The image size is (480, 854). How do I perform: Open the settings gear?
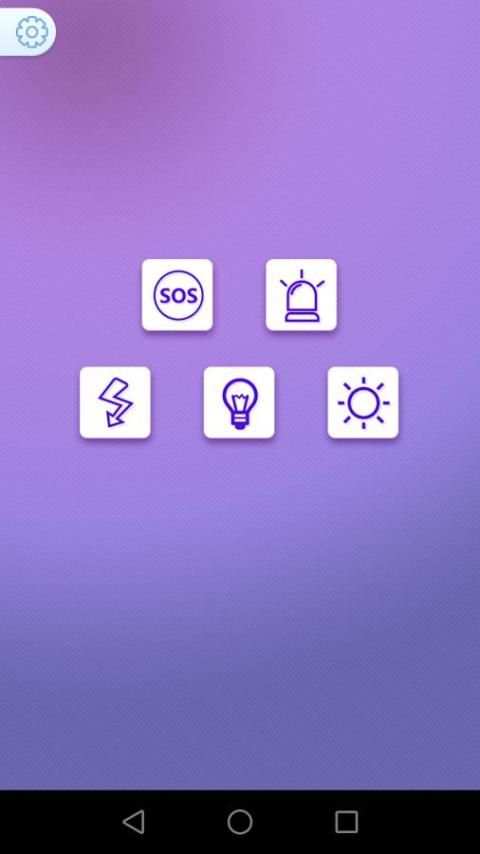coord(32,32)
